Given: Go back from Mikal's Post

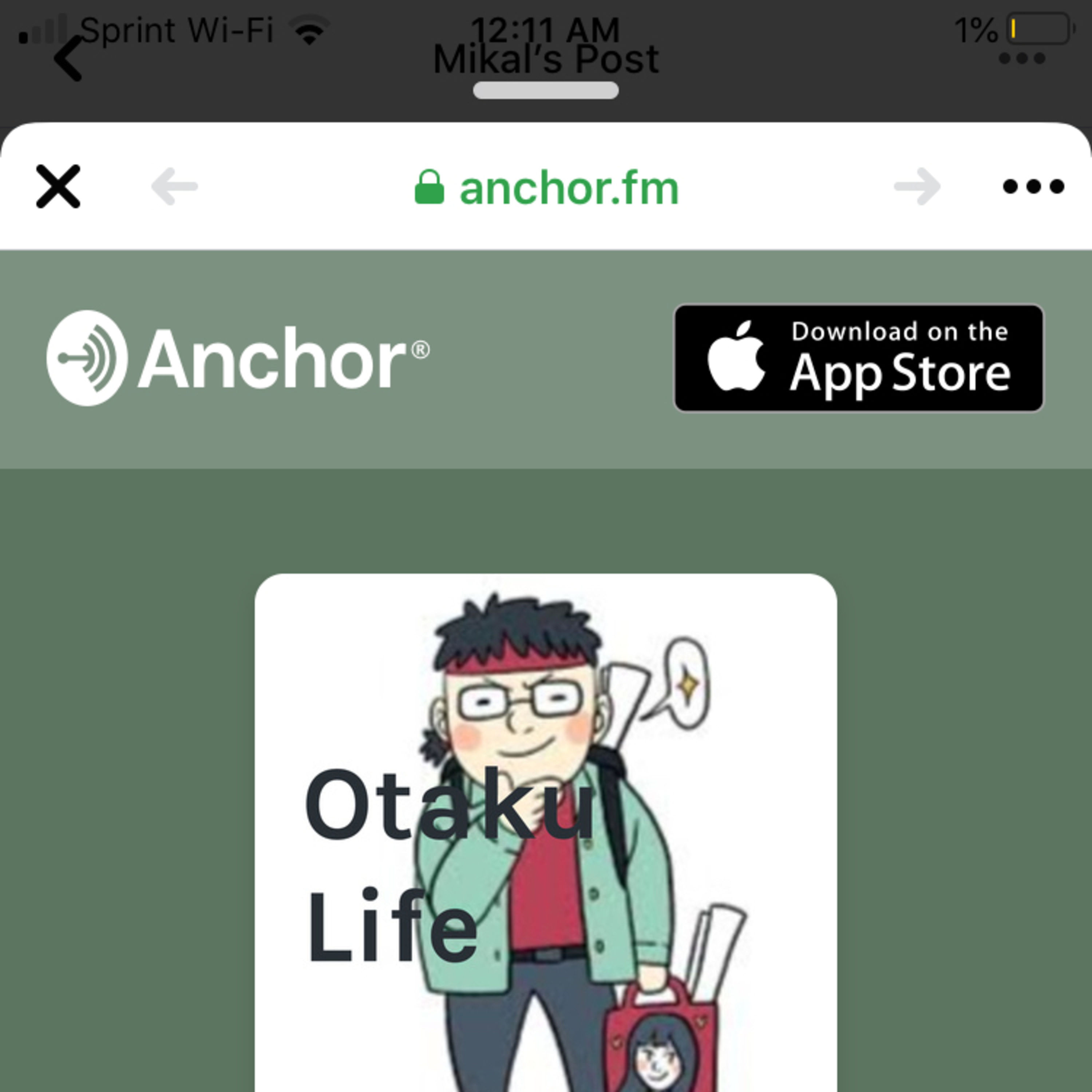Looking at the screenshot, I should pos(68,58).
